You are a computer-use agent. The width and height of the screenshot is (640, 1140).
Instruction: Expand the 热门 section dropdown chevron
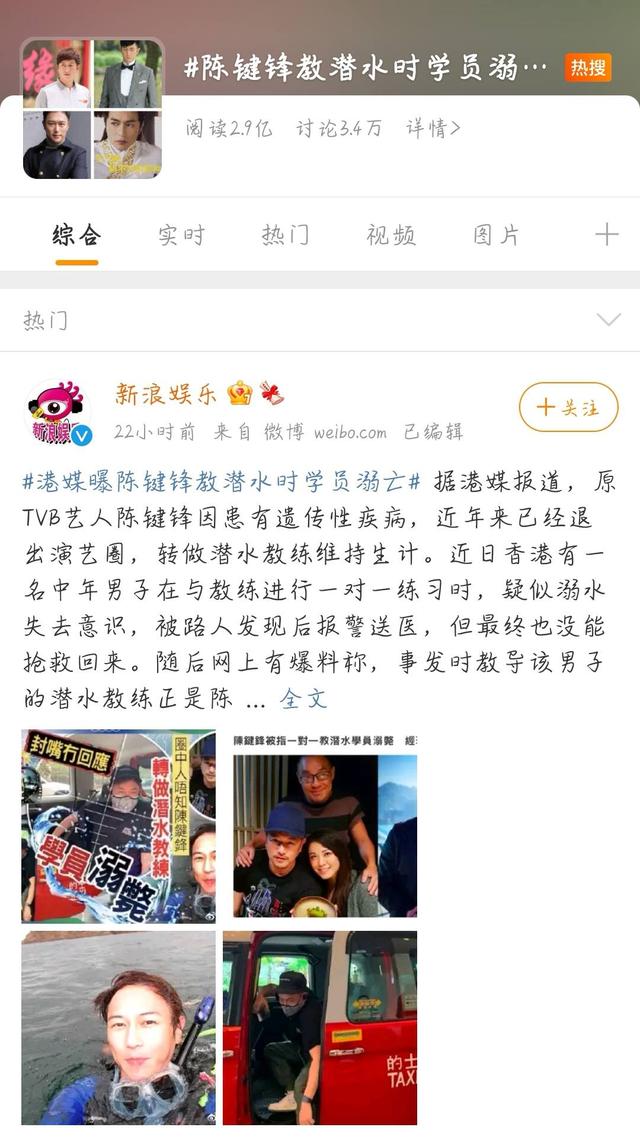coord(608,320)
